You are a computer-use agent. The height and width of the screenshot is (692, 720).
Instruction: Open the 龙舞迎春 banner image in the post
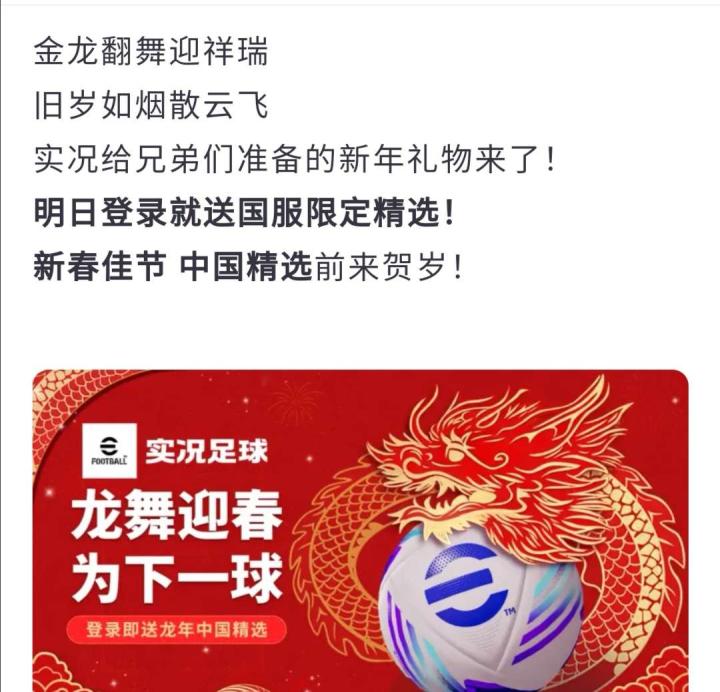tap(360, 530)
